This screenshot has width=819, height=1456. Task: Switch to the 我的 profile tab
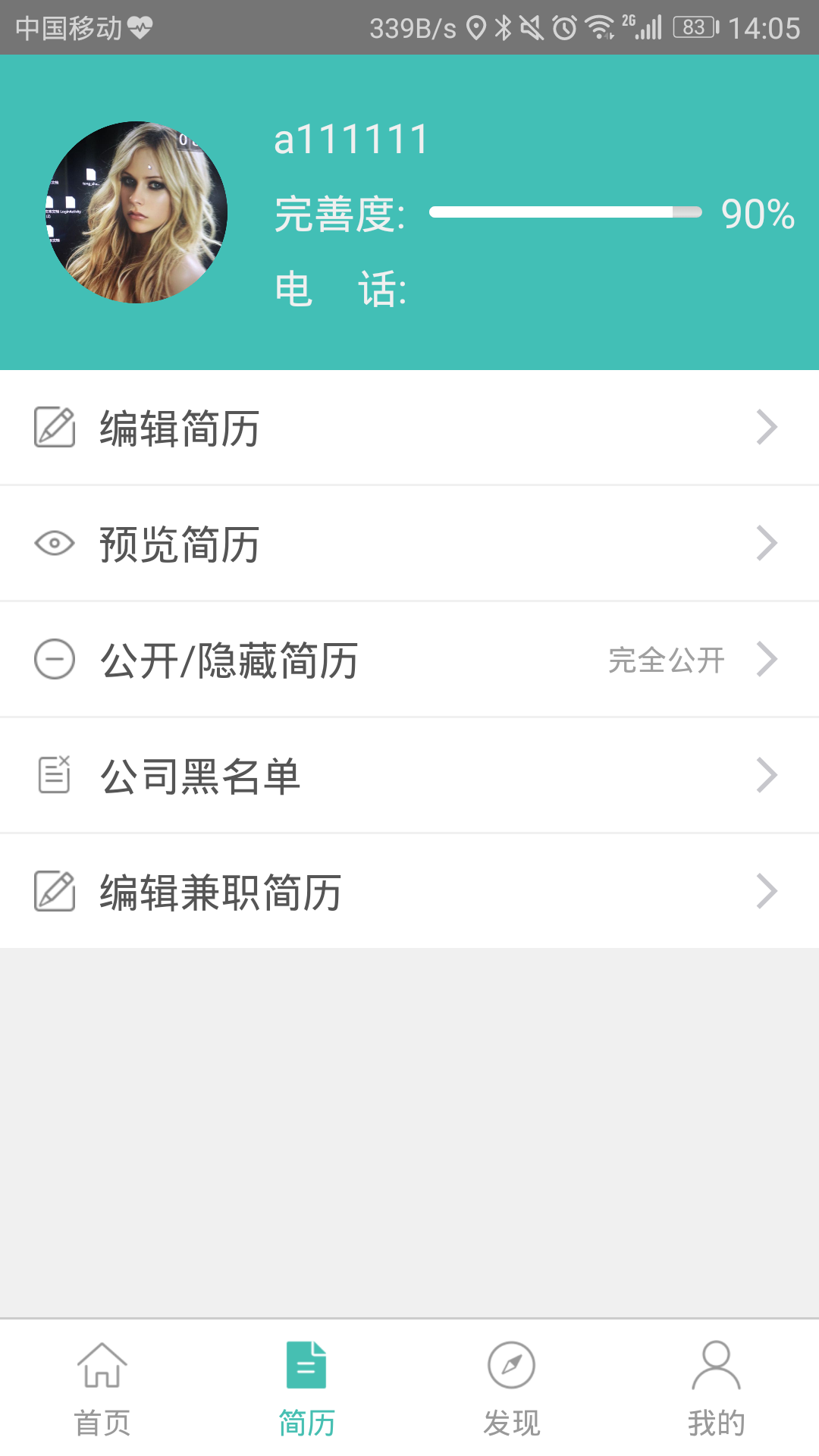point(716,1389)
